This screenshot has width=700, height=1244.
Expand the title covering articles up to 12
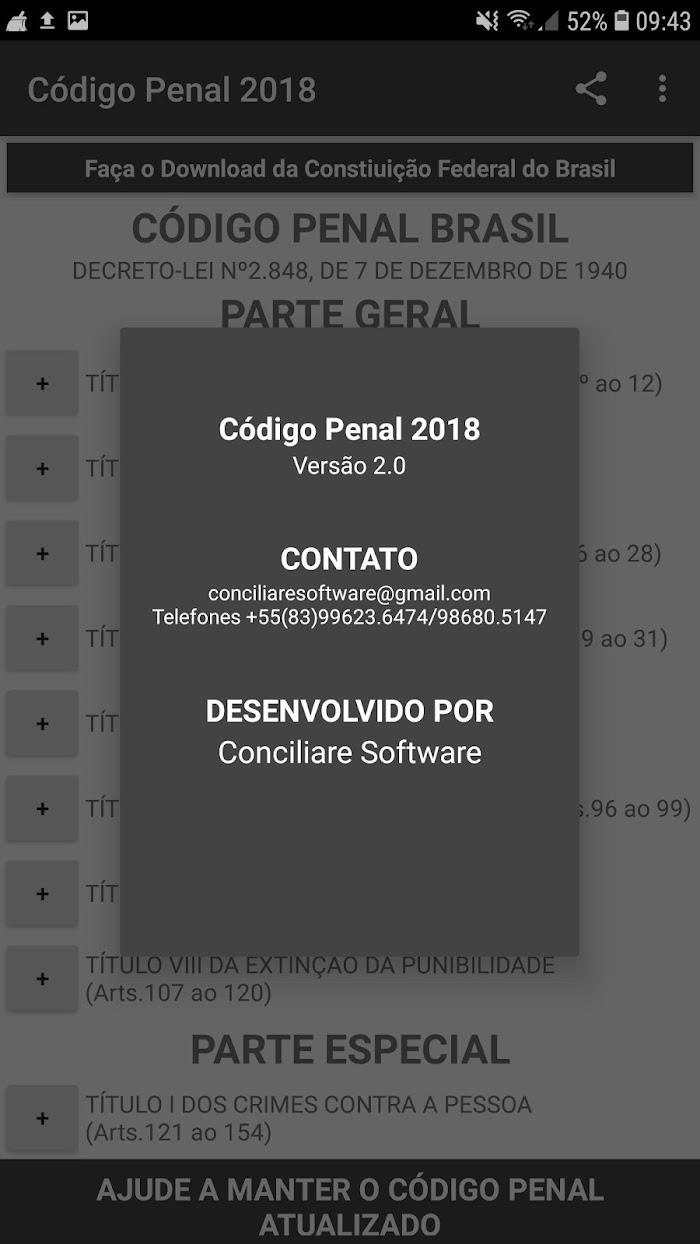point(42,383)
